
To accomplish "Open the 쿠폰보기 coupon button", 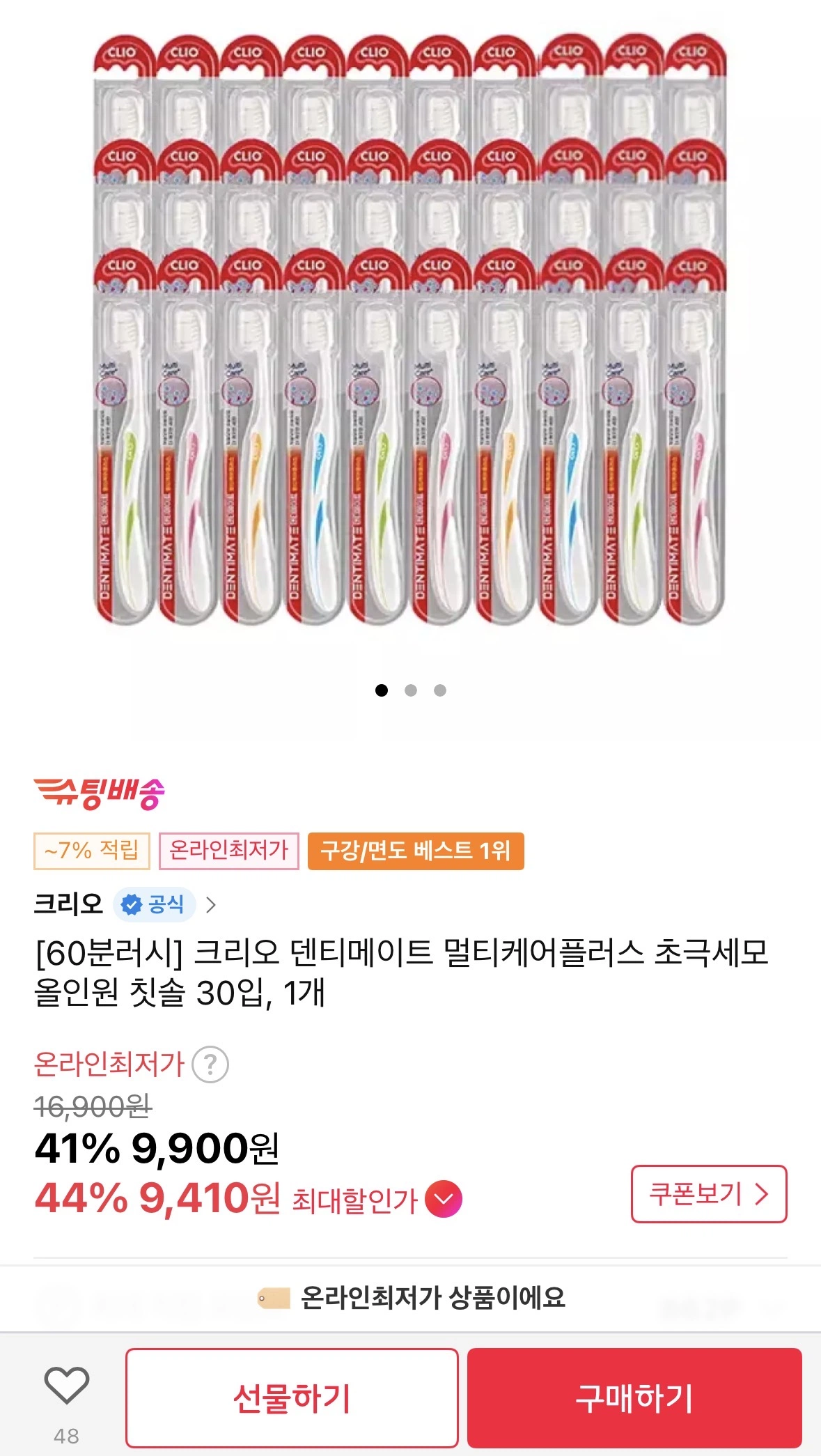I will pos(708,1194).
